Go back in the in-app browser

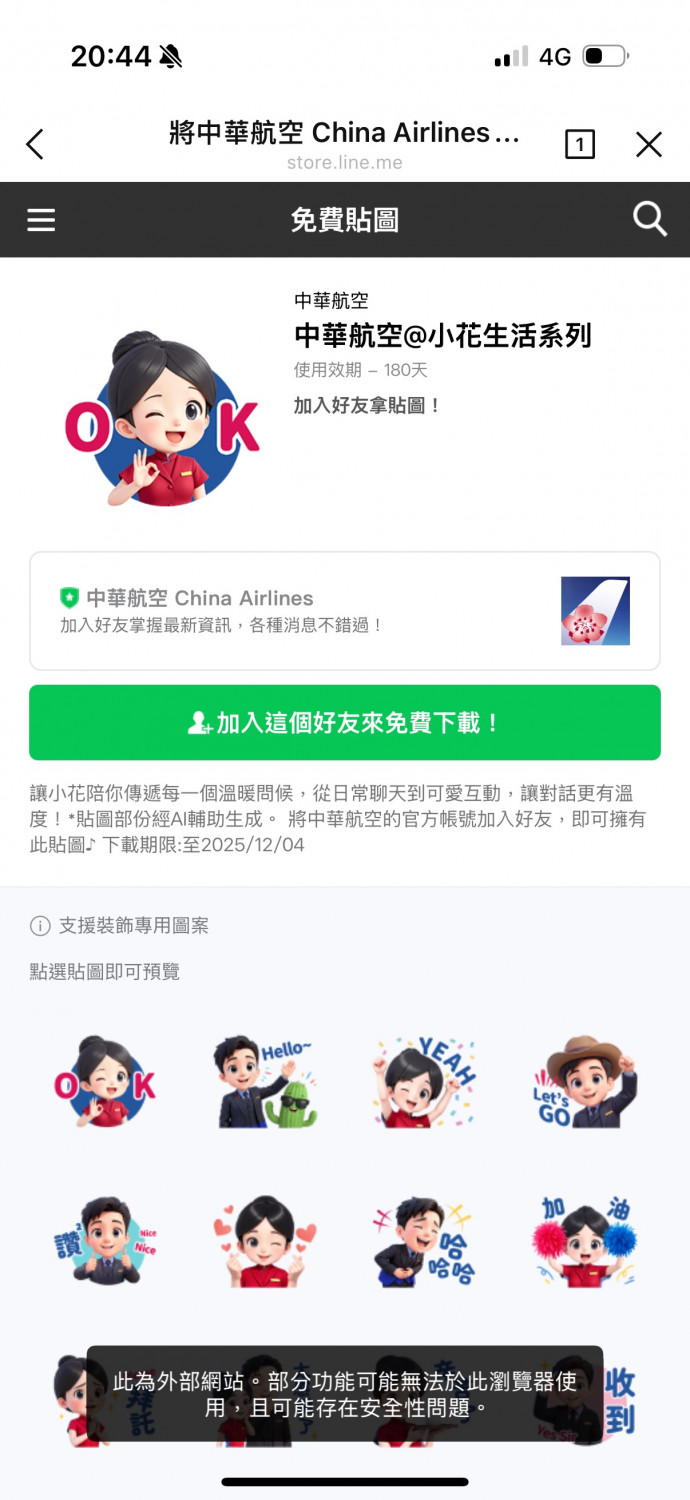pyautogui.click(x=35, y=145)
